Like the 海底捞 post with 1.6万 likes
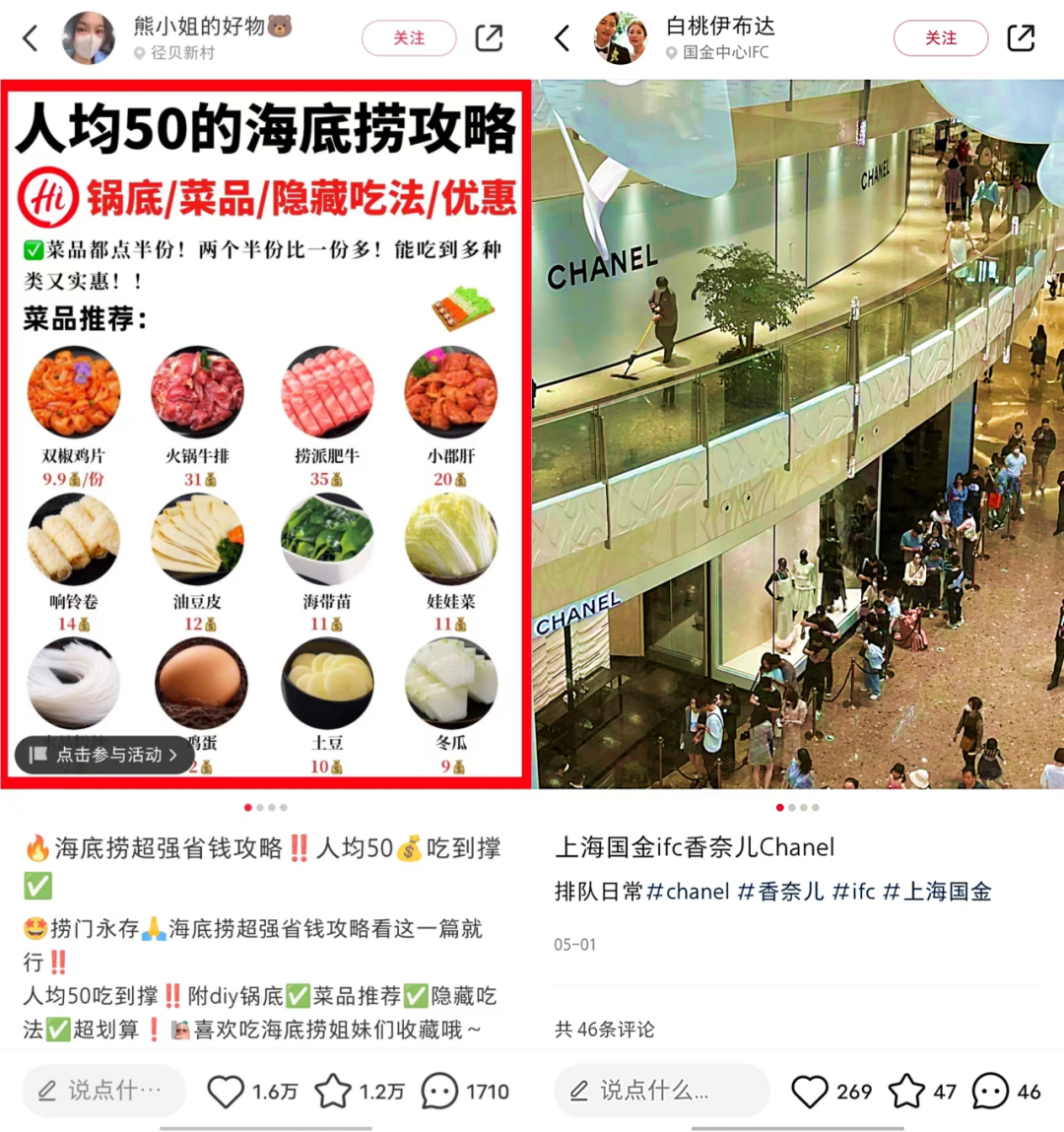The image size is (1064, 1132). pos(226,1091)
